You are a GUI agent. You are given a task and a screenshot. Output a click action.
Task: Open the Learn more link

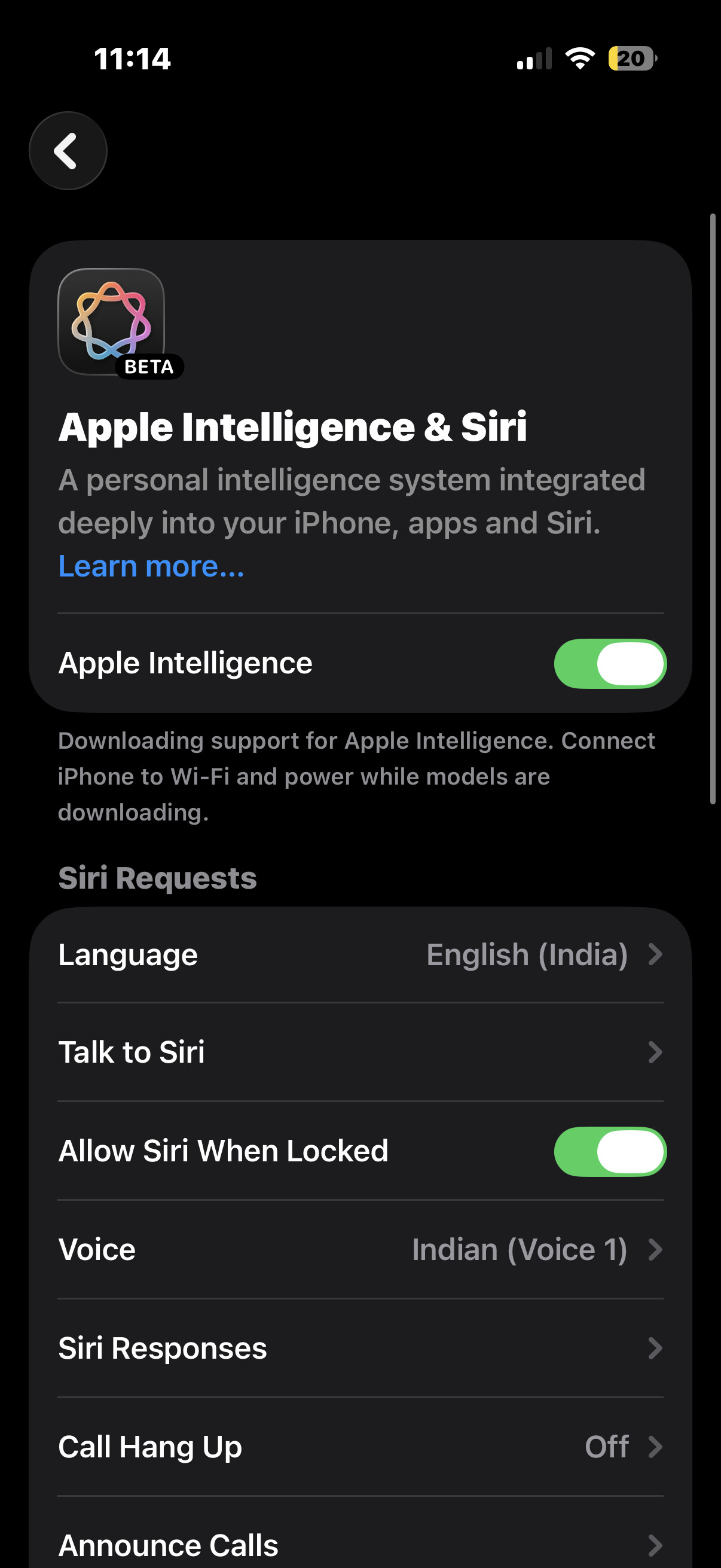(x=151, y=566)
